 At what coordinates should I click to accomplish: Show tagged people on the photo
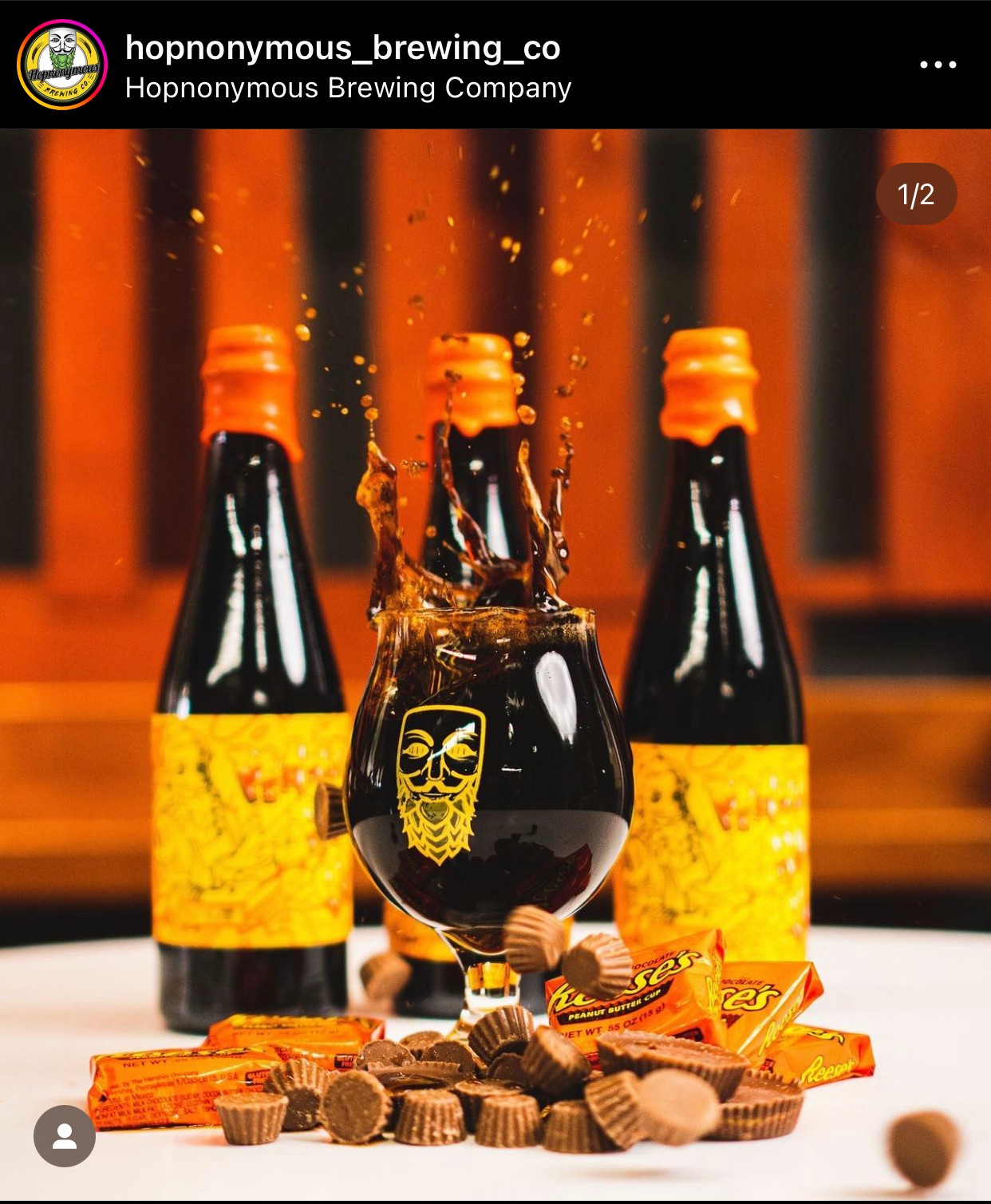pyautogui.click(x=65, y=1136)
